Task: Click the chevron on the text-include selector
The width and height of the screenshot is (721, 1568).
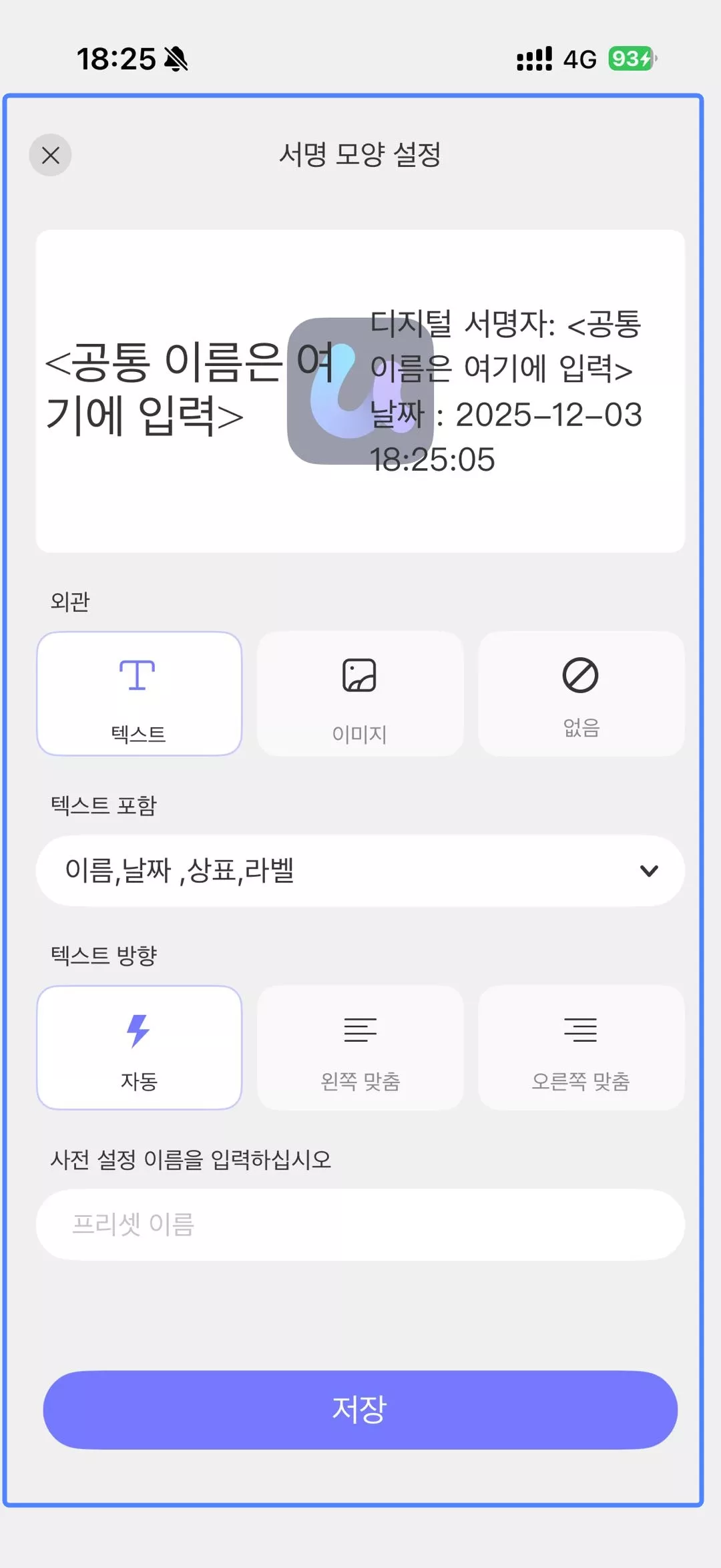Action: coord(647,871)
